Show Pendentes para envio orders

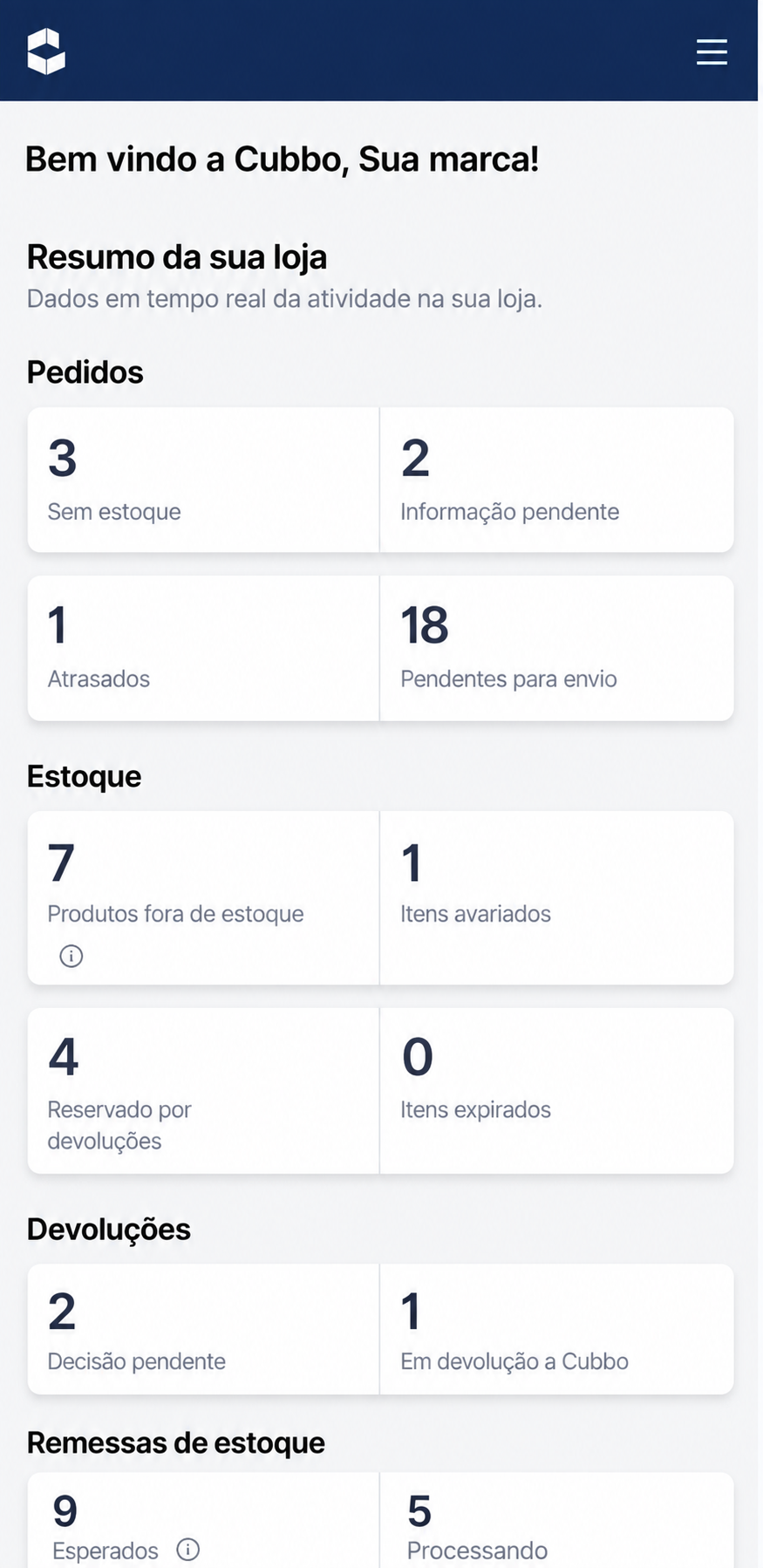[557, 648]
